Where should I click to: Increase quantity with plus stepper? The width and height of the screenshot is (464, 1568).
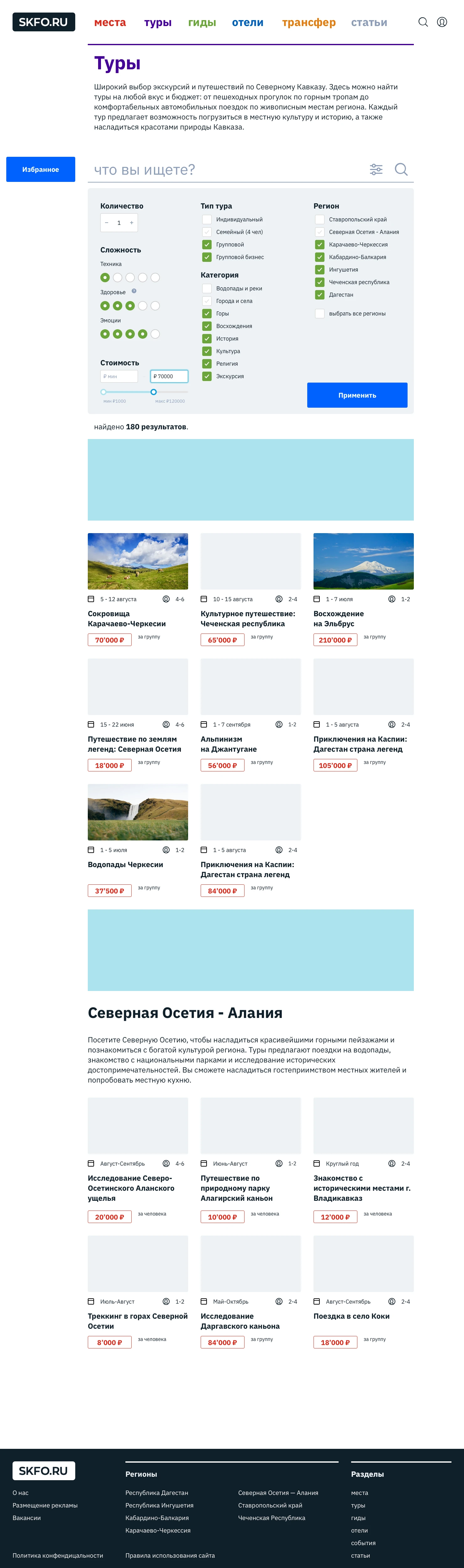132,223
